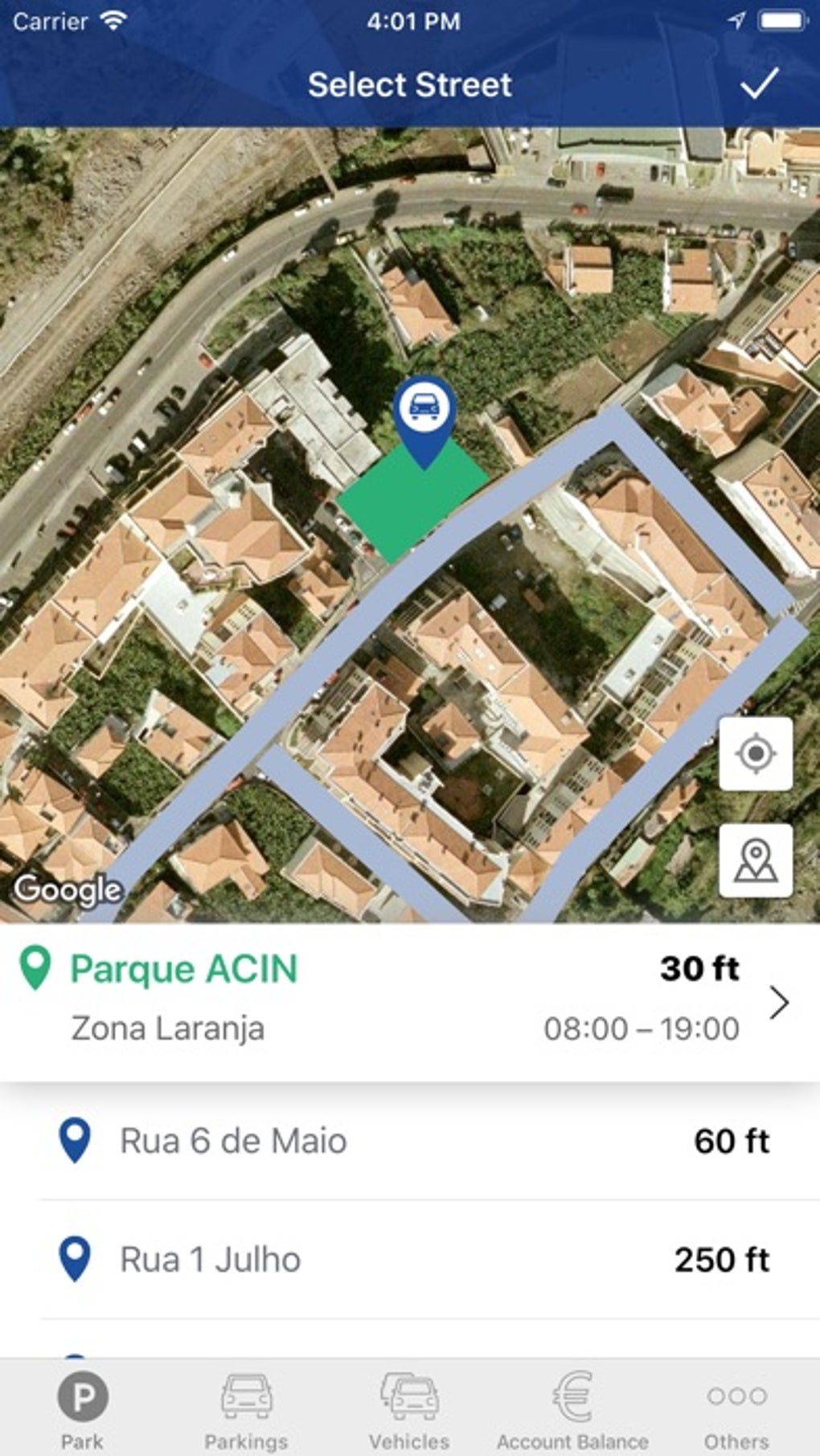The width and height of the screenshot is (820, 1456).
Task: View the Account Balance tab
Action: 572,1409
